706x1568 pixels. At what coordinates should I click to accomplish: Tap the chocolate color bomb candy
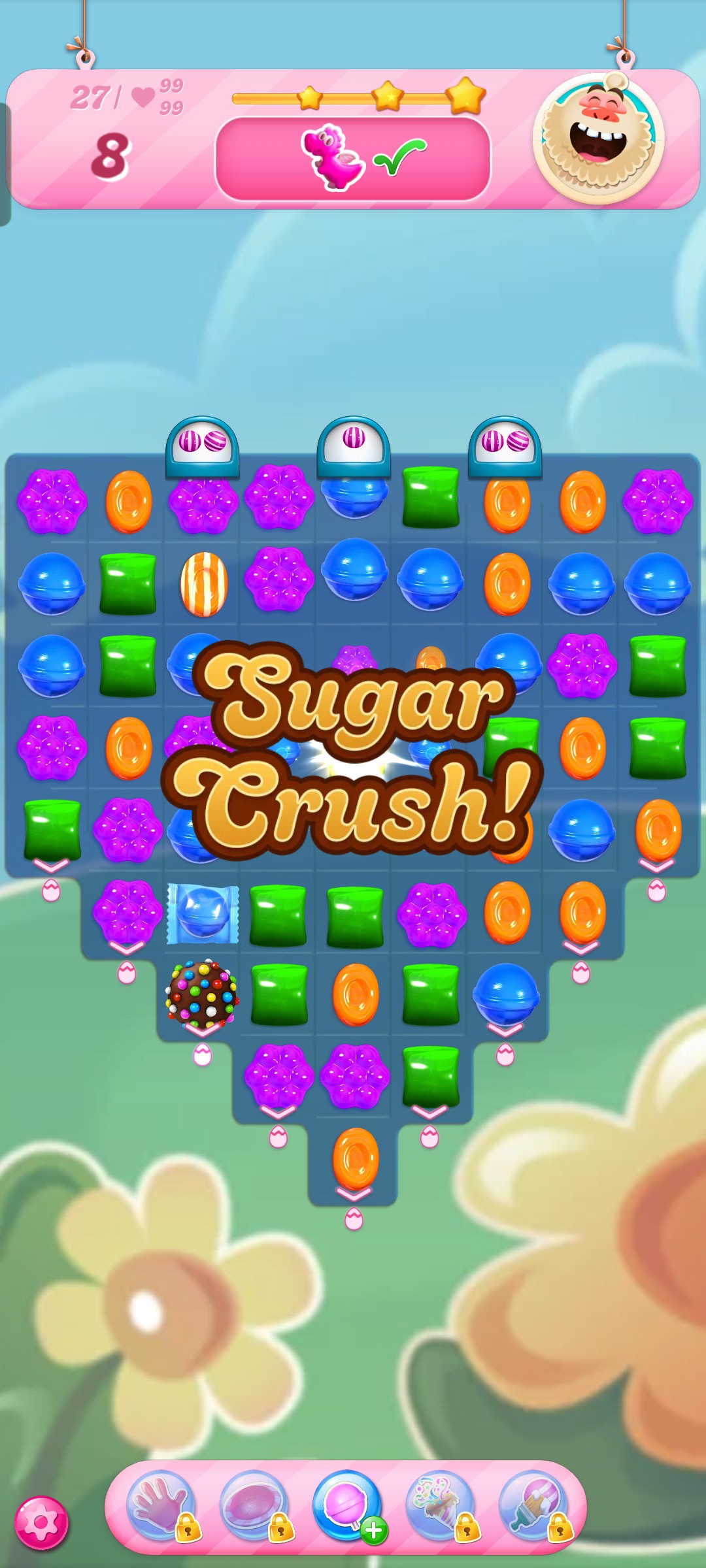[202, 994]
